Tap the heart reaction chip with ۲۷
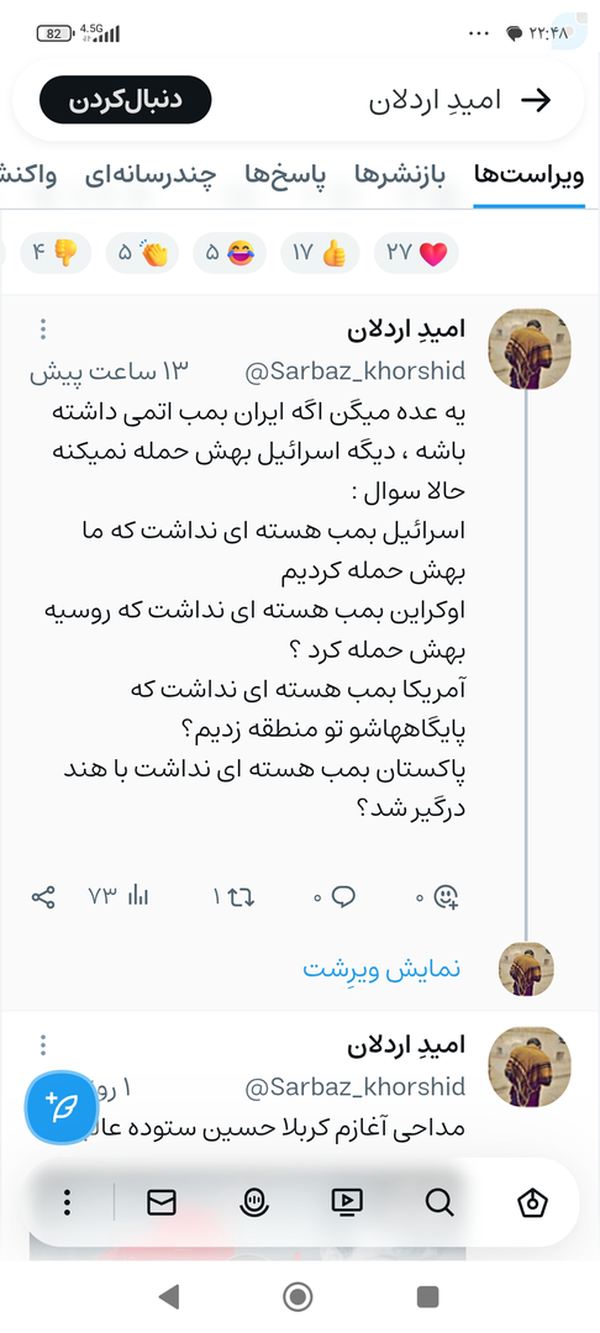Image resolution: width=600 pixels, height=1333 pixels. [416, 254]
